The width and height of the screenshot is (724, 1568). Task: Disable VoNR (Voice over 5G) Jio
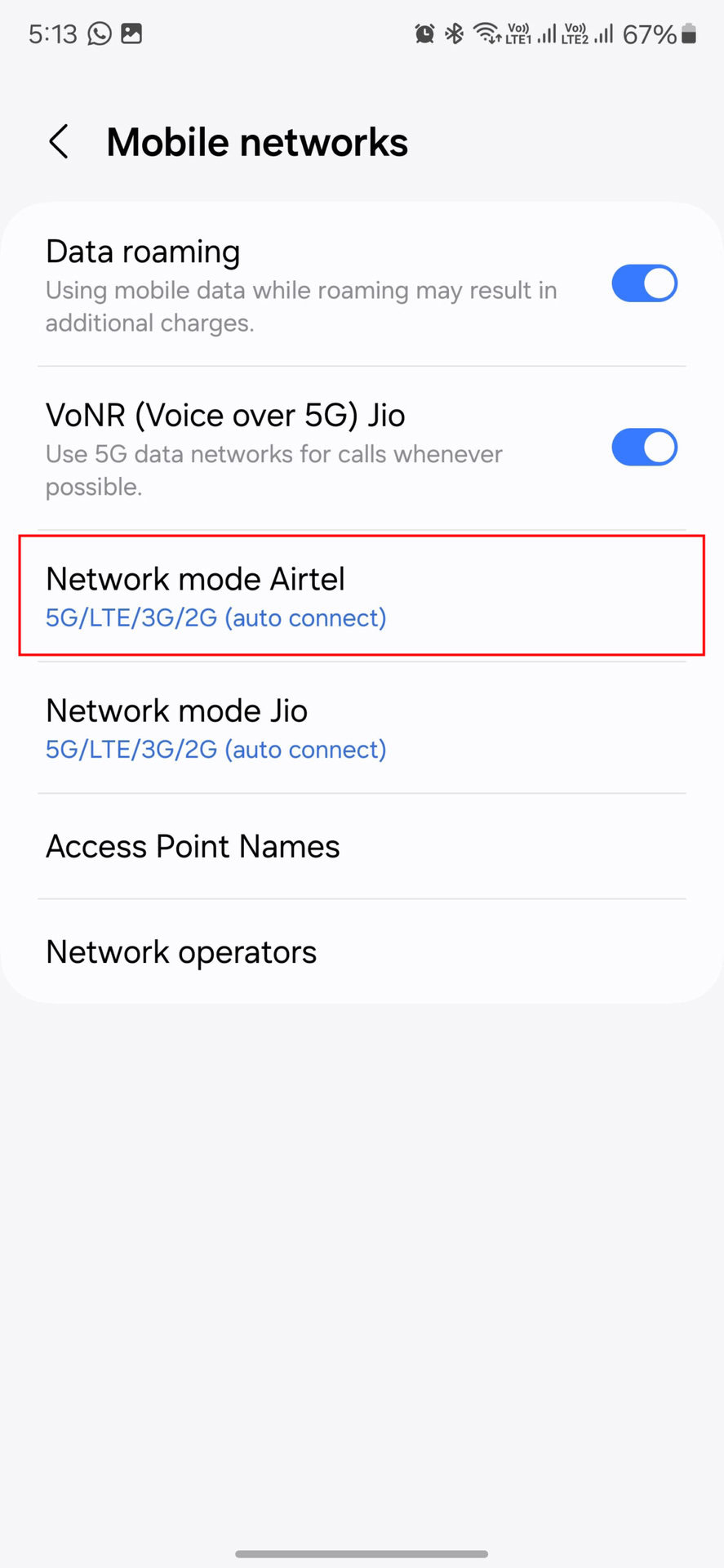pos(644,448)
